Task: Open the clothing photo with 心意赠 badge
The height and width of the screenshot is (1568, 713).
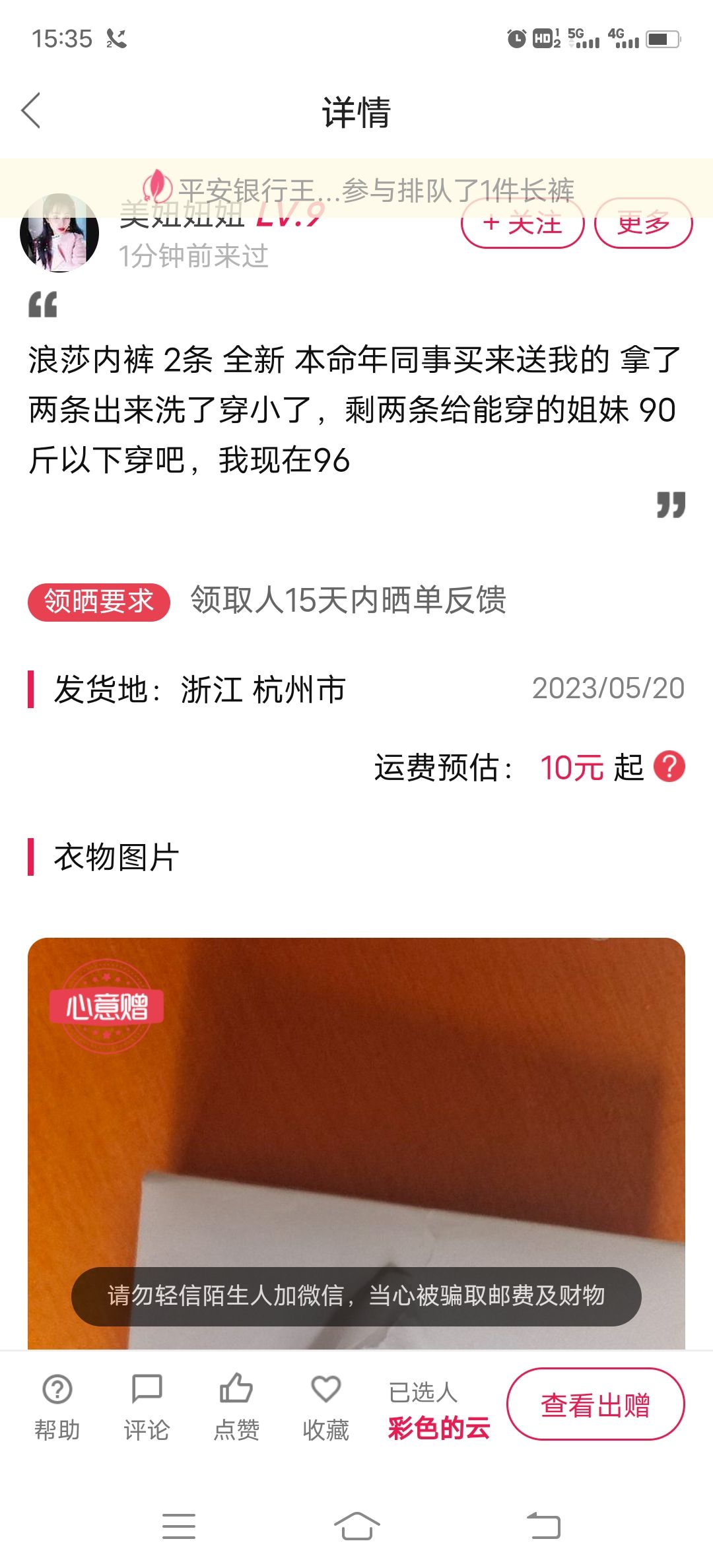Action: (x=356, y=1143)
